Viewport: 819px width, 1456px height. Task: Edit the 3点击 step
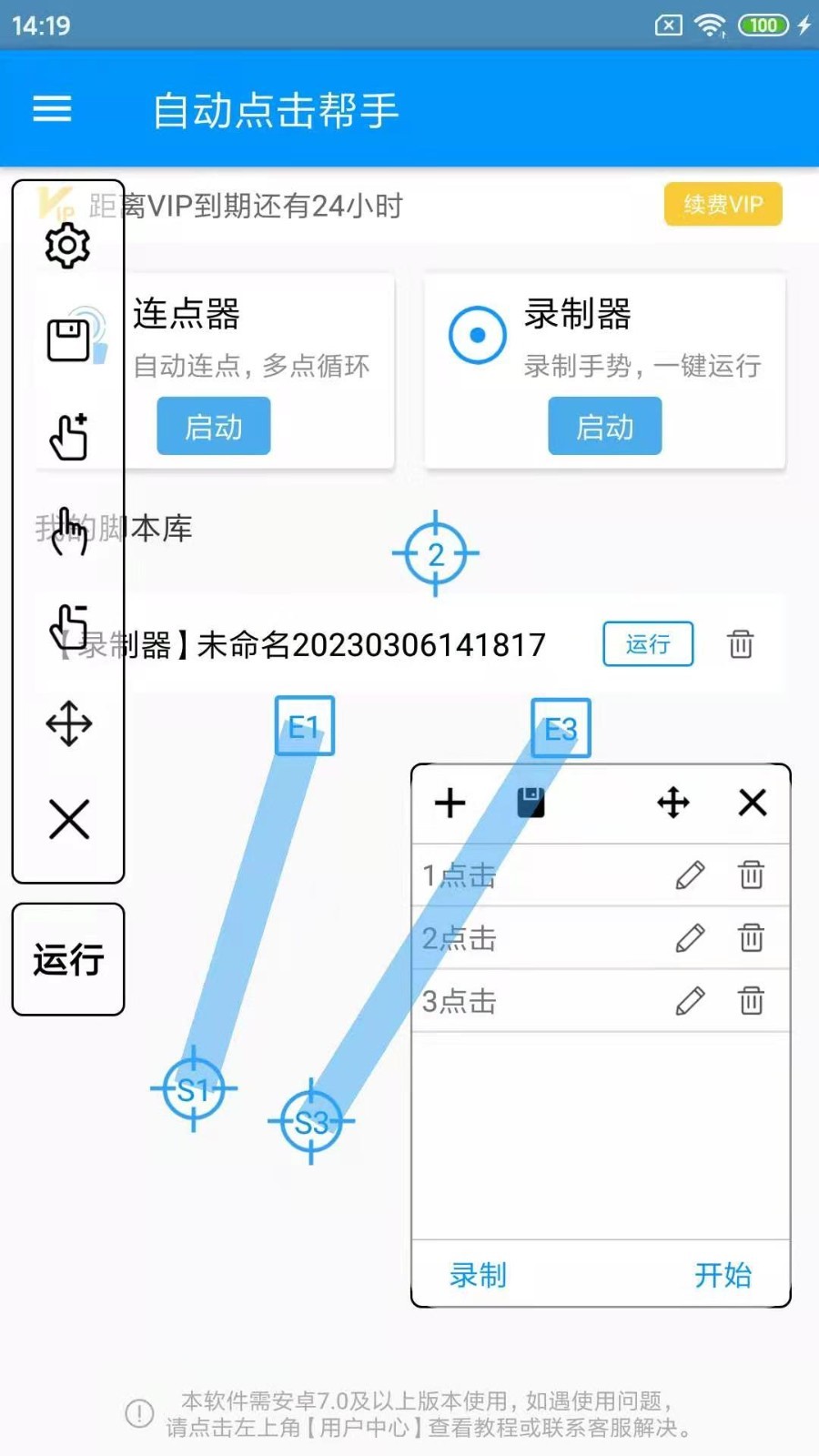click(691, 1001)
